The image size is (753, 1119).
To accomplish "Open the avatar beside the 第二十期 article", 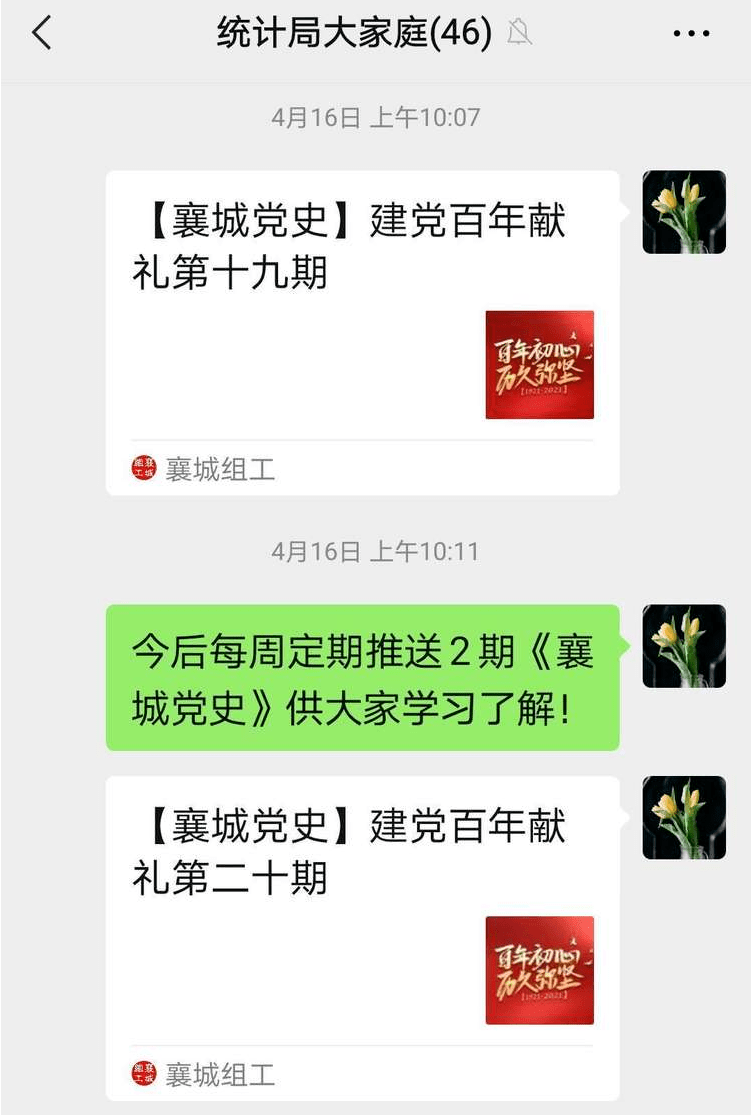I will pos(684,815).
